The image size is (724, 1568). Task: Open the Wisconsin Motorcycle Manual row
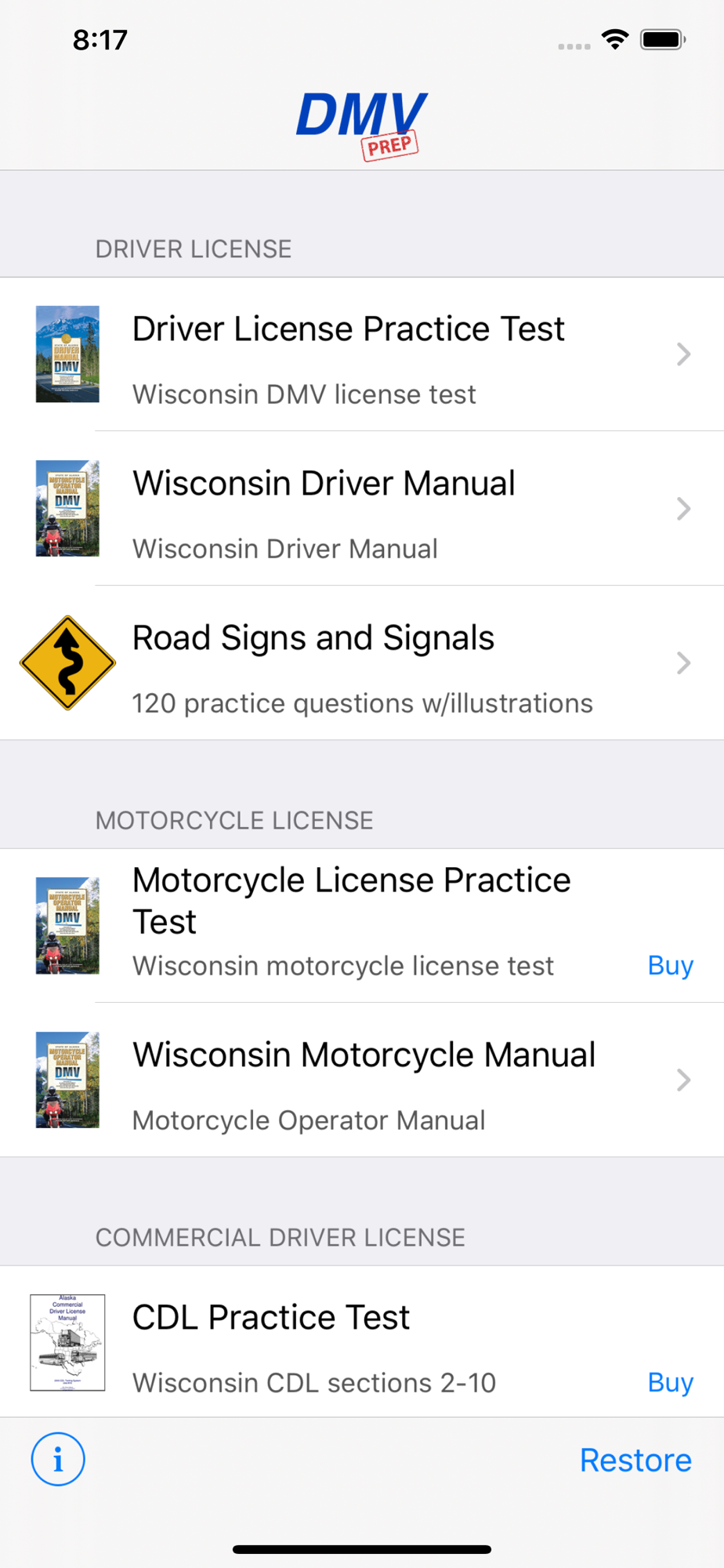point(360,1080)
